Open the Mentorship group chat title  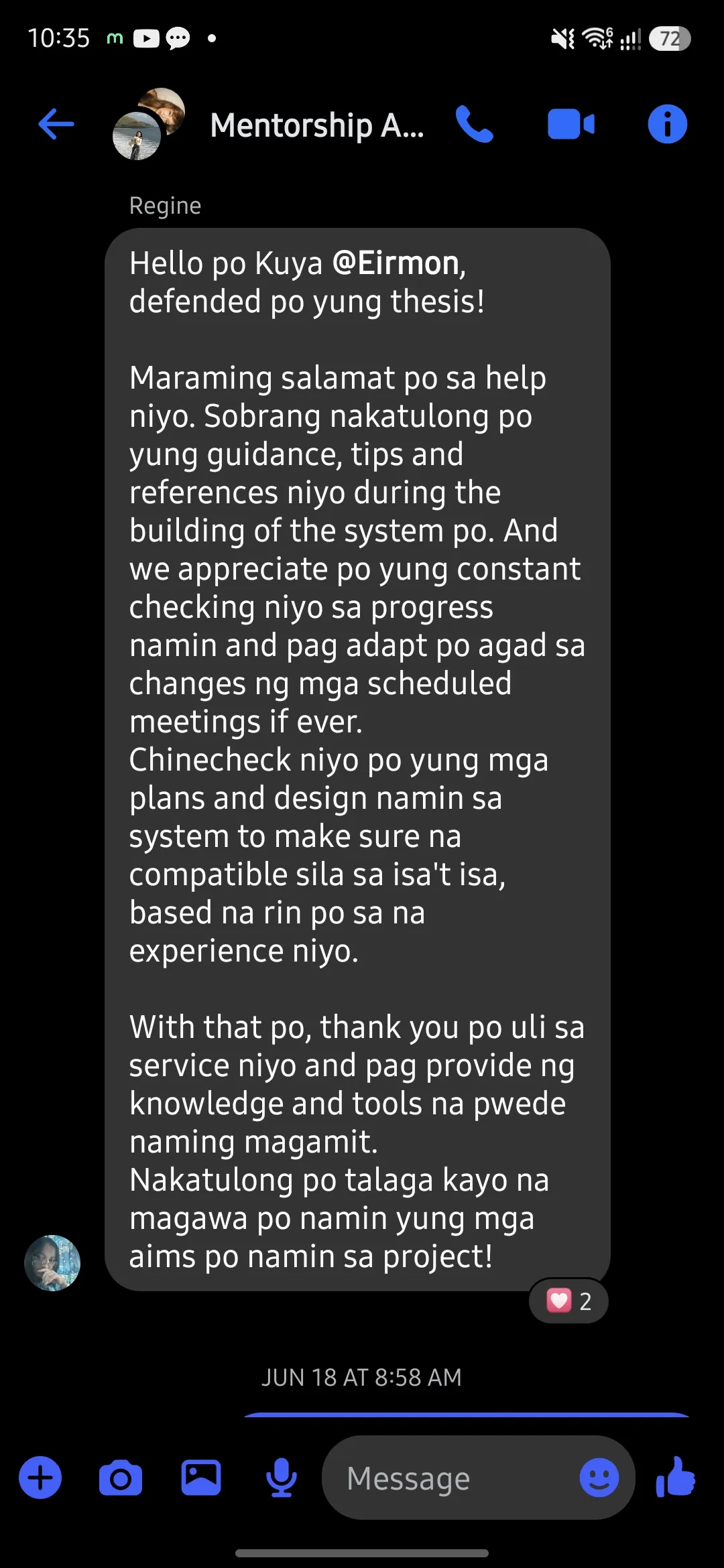316,125
